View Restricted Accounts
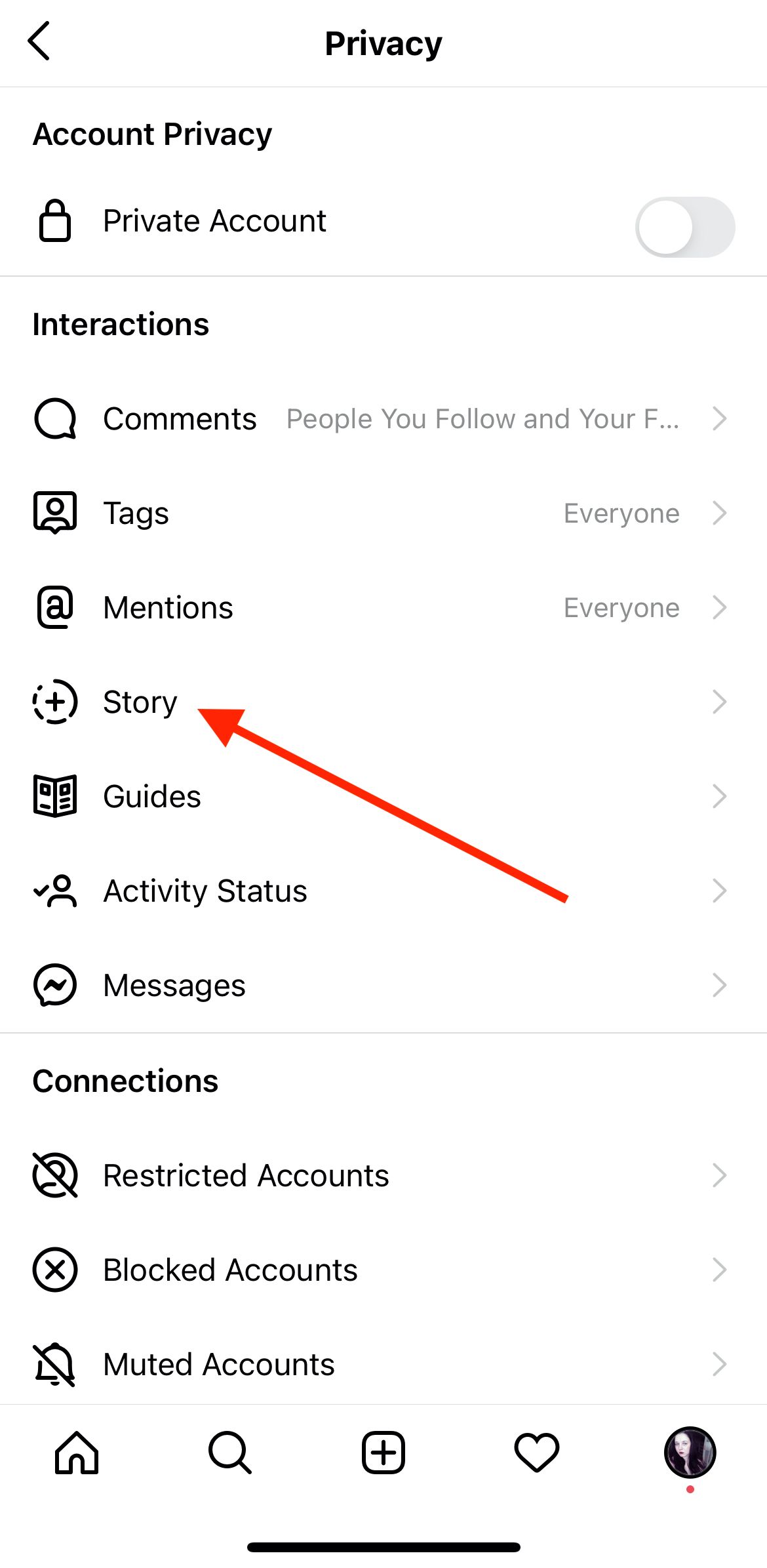767x1568 pixels. point(383,1175)
